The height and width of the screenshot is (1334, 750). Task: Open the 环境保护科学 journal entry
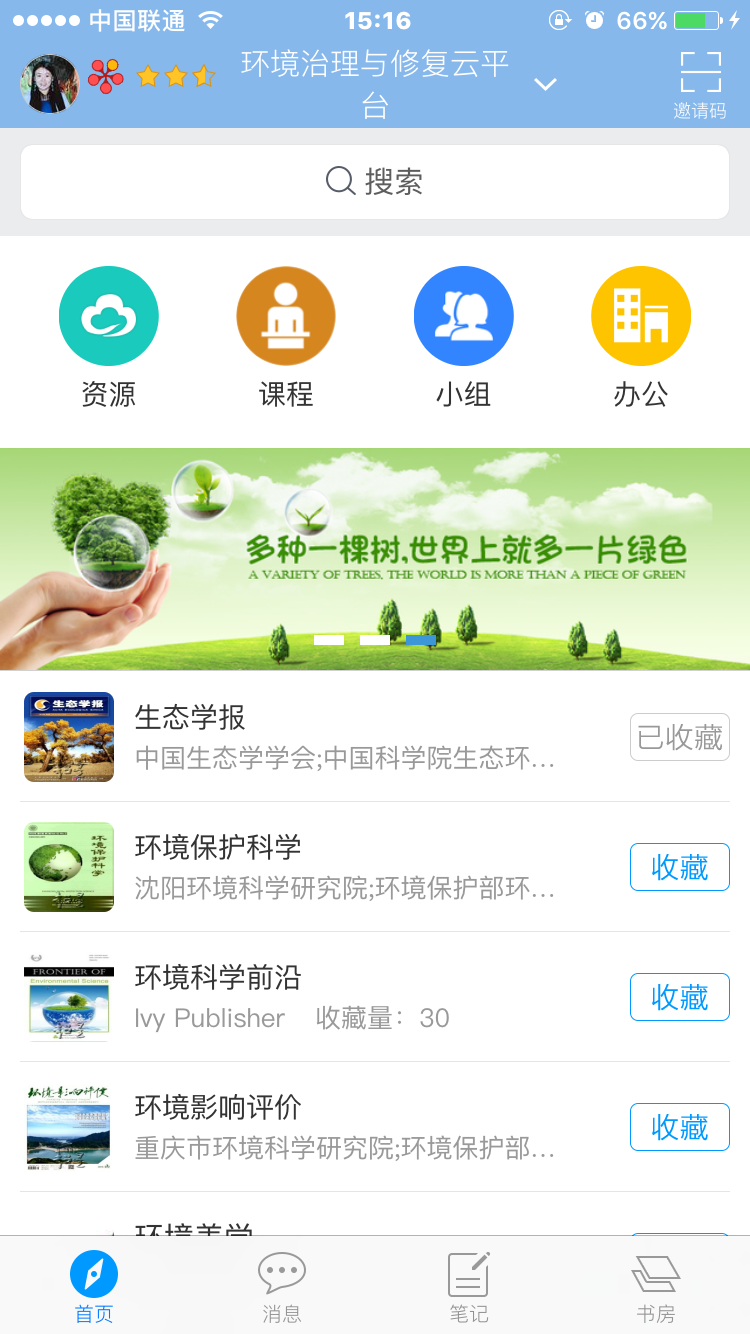coord(340,867)
